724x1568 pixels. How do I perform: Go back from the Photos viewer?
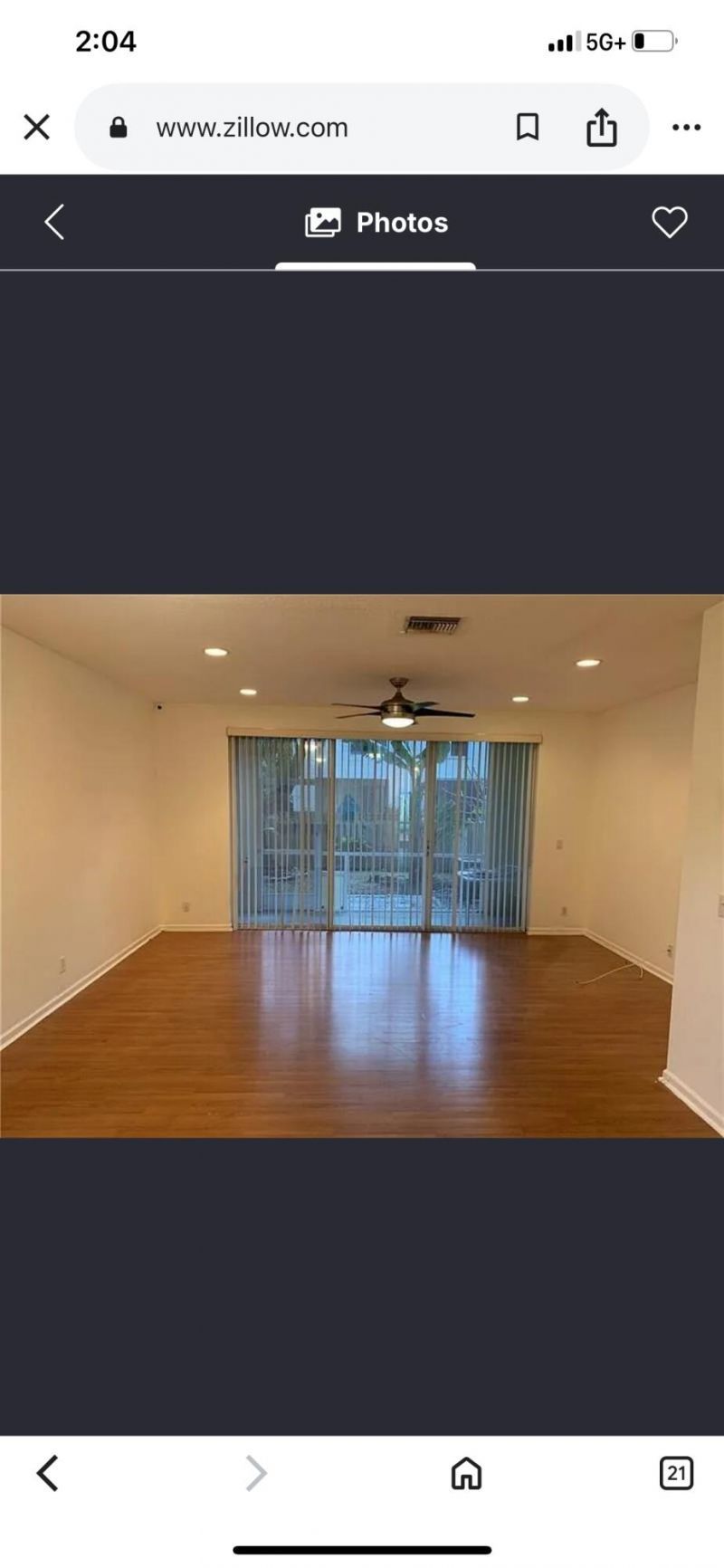(x=54, y=222)
